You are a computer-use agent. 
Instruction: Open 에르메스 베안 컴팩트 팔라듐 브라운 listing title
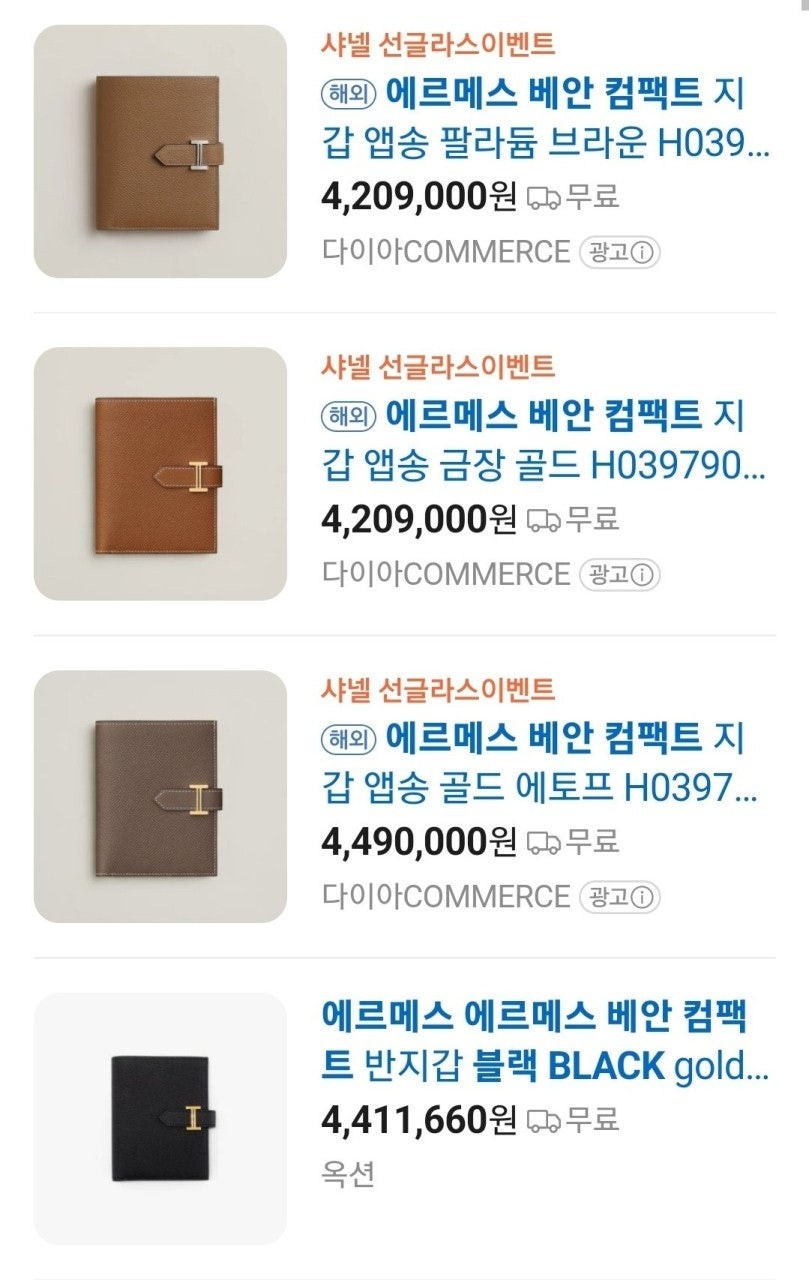point(545,120)
